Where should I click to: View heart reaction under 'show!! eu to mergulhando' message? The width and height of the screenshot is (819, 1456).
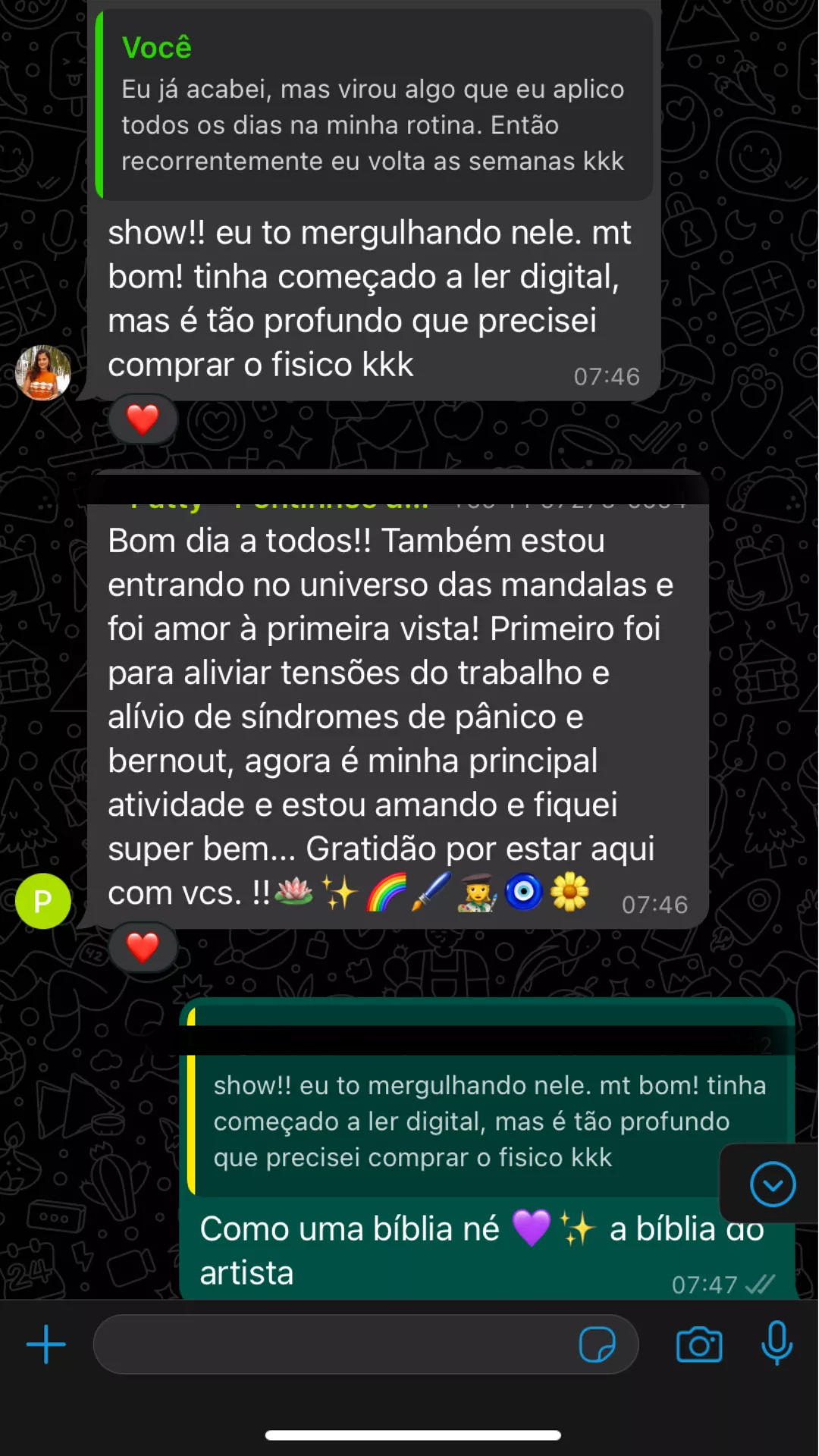click(x=143, y=419)
